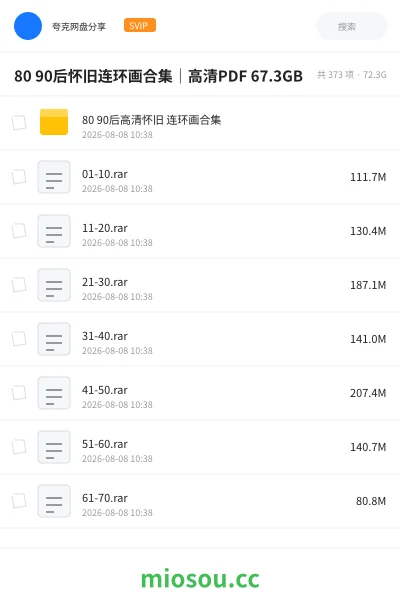Mark the checkbox next to 31-40.rar
The image size is (400, 600).
pos(19,339)
